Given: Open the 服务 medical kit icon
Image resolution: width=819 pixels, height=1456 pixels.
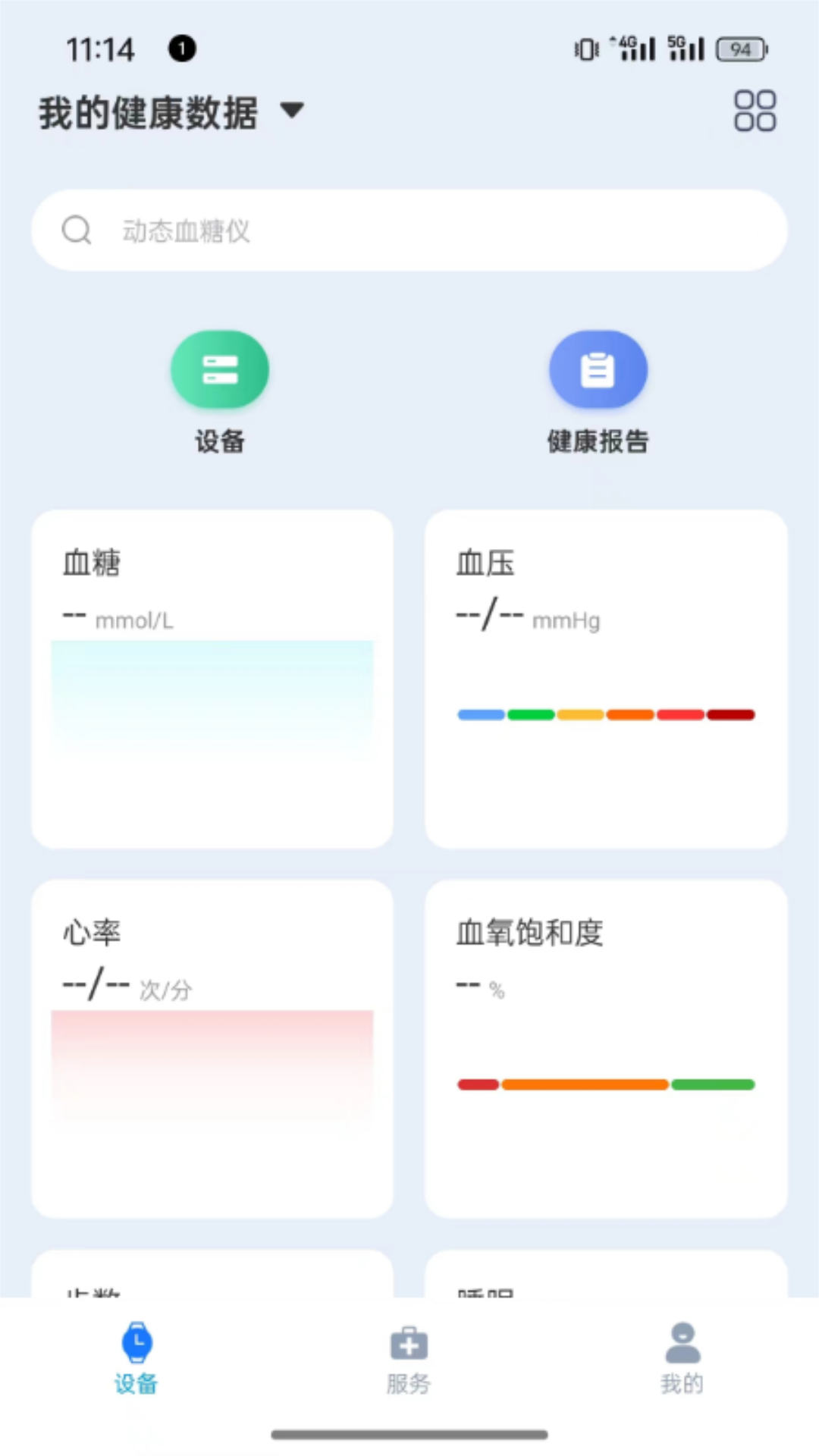Looking at the screenshot, I should click(x=409, y=1342).
